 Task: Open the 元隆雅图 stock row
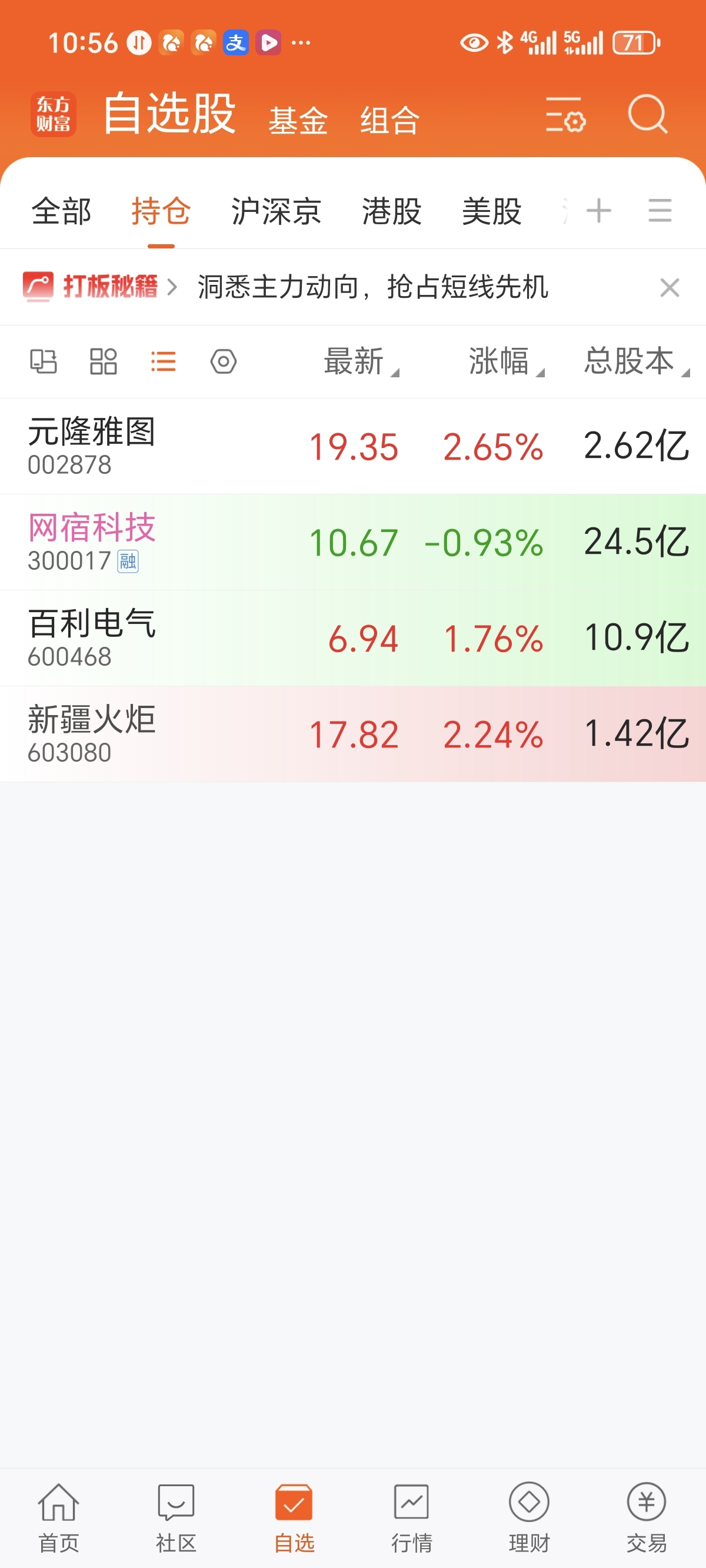click(x=353, y=446)
